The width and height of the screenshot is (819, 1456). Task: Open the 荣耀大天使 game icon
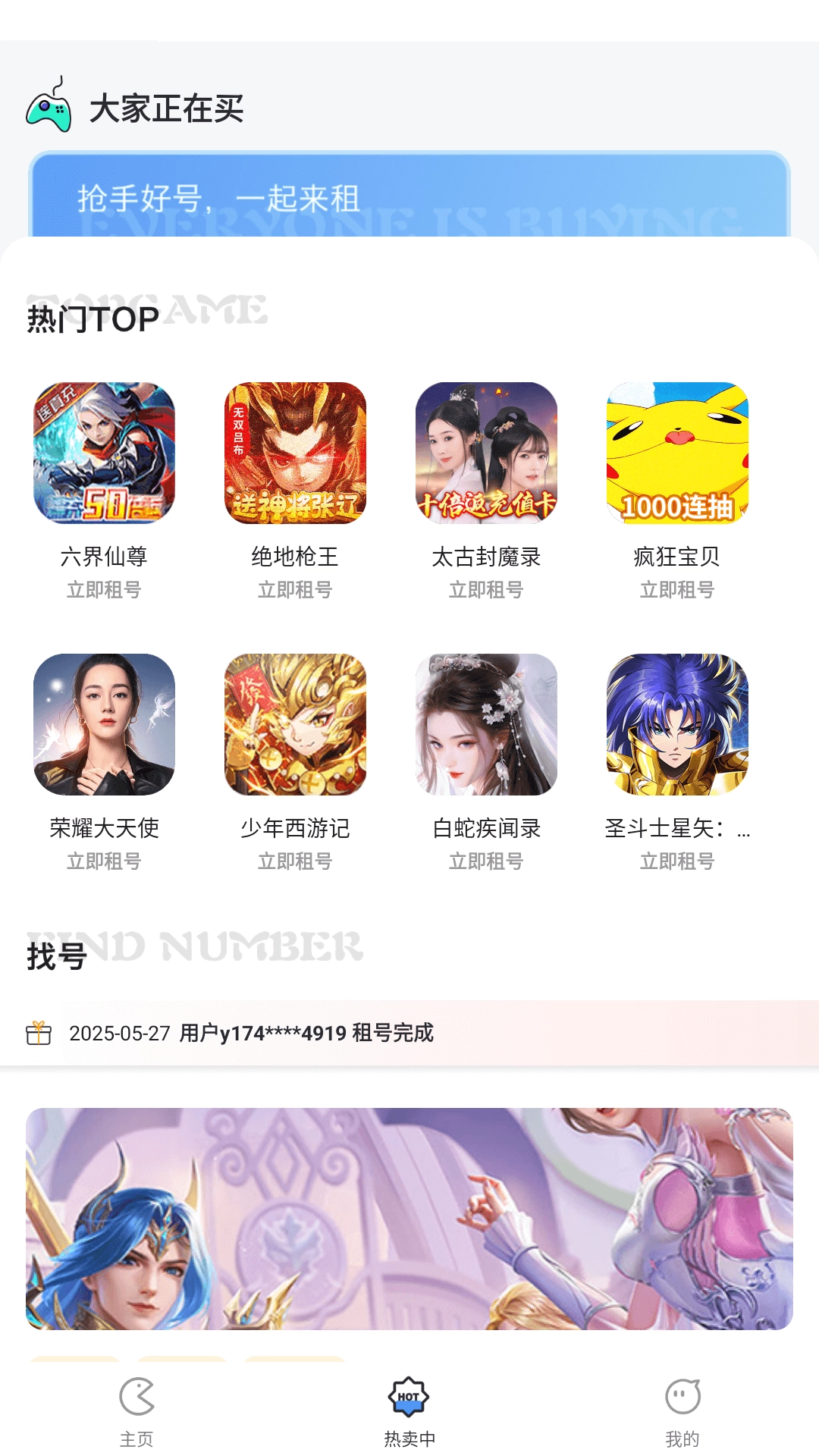[x=108, y=724]
